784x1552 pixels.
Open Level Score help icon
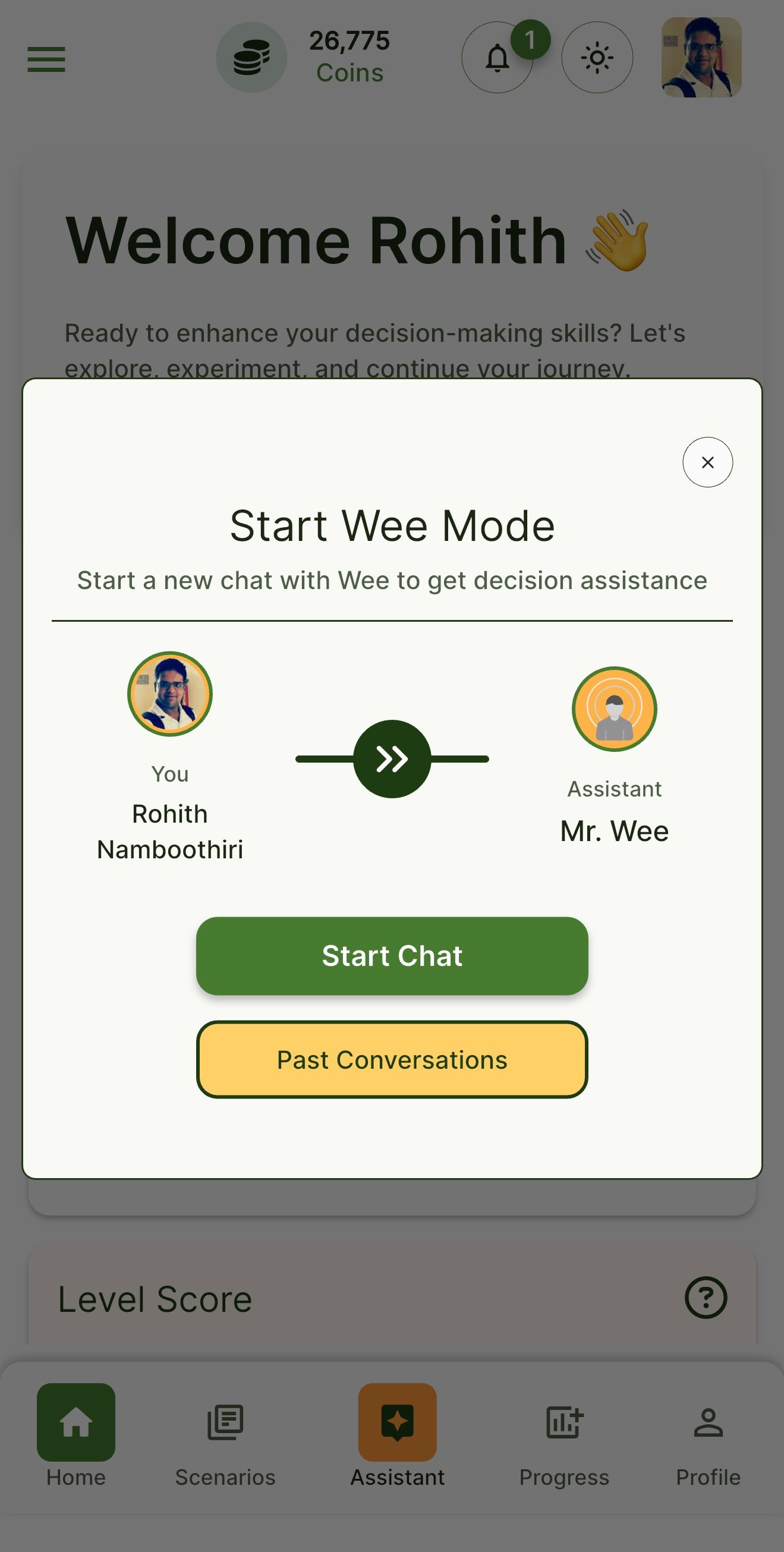tap(705, 1297)
